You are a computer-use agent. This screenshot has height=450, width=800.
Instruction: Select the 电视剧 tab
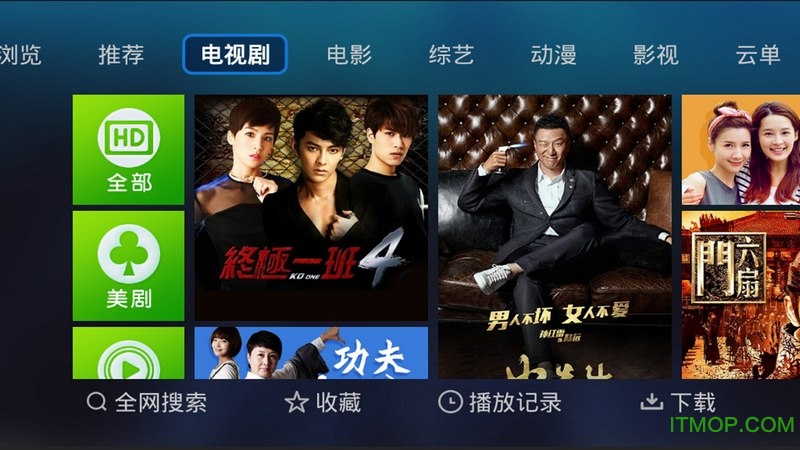[x=235, y=55]
